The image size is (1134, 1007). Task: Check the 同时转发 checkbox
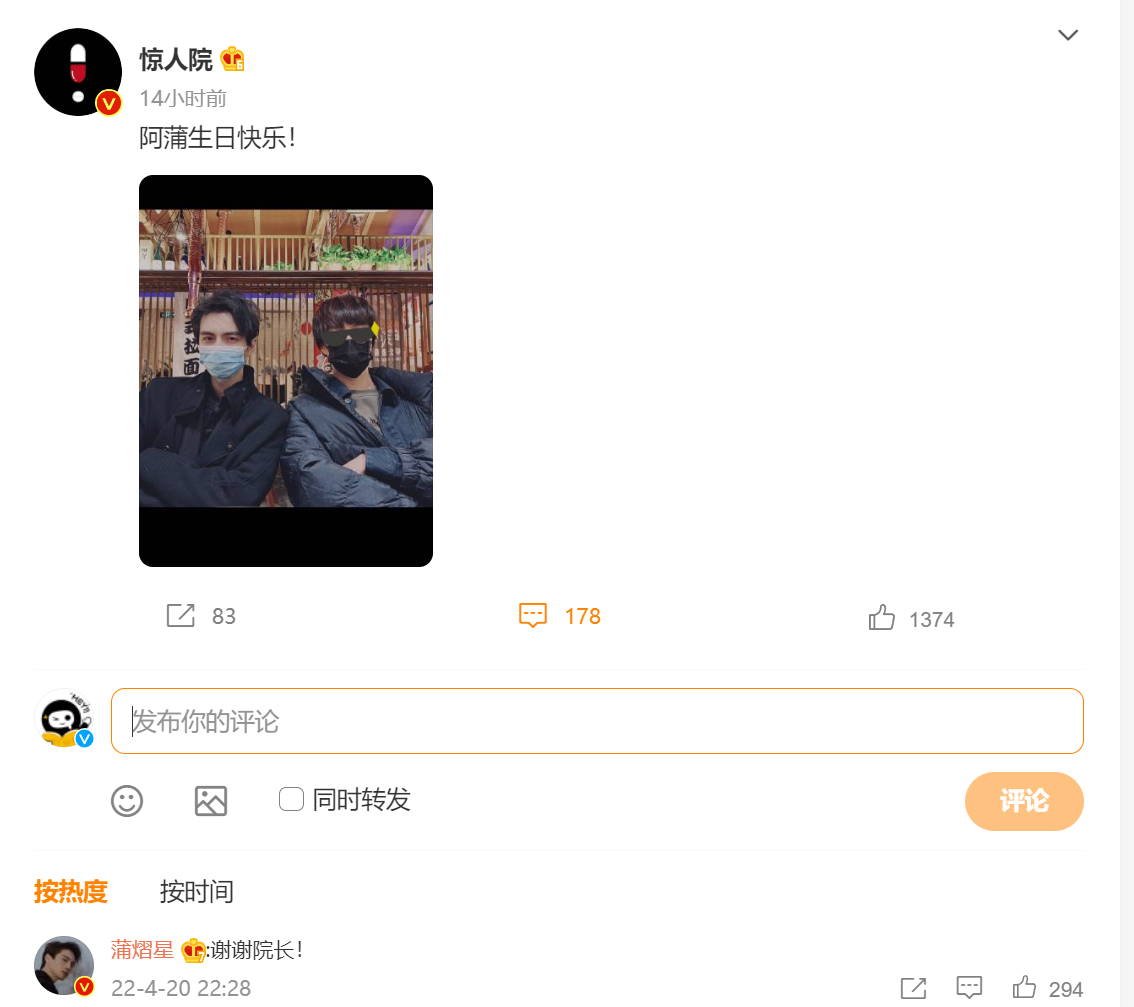pyautogui.click(x=291, y=799)
